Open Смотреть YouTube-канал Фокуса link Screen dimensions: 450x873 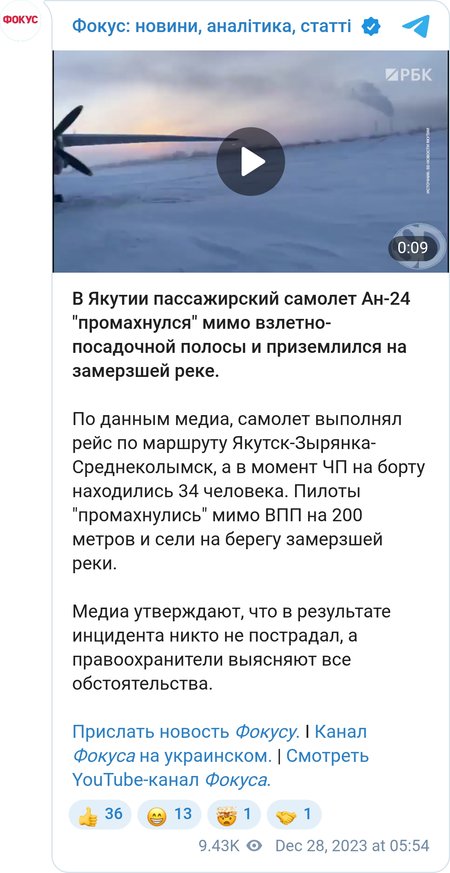pos(221,768)
